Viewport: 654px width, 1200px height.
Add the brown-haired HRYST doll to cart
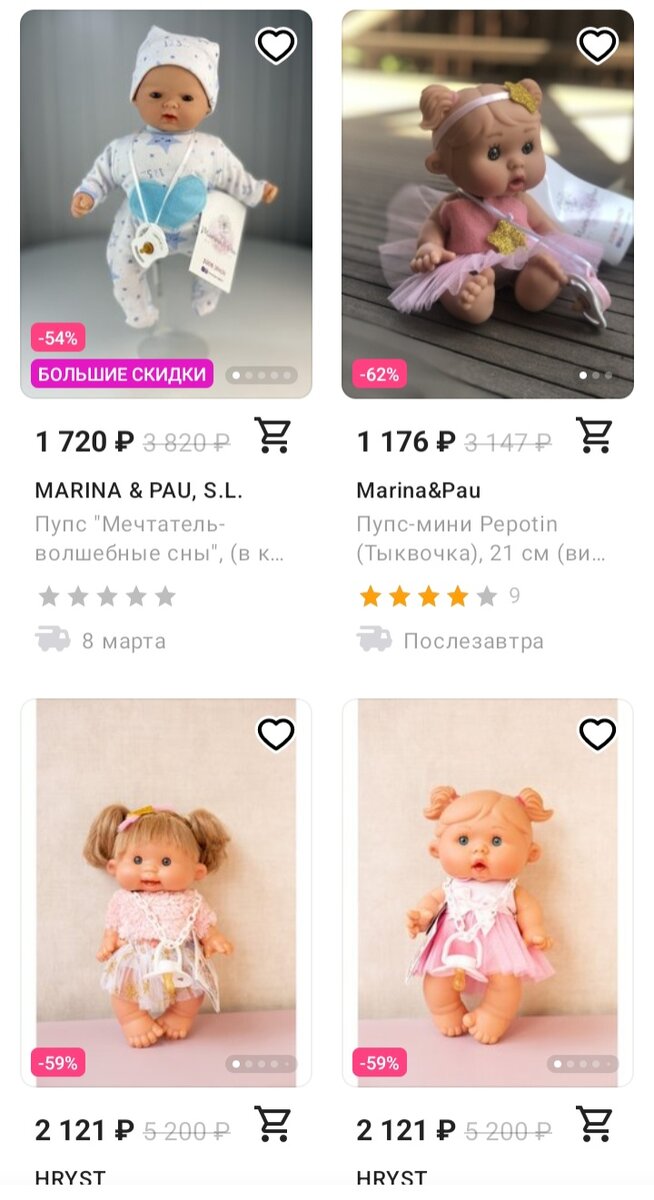coord(272,1124)
